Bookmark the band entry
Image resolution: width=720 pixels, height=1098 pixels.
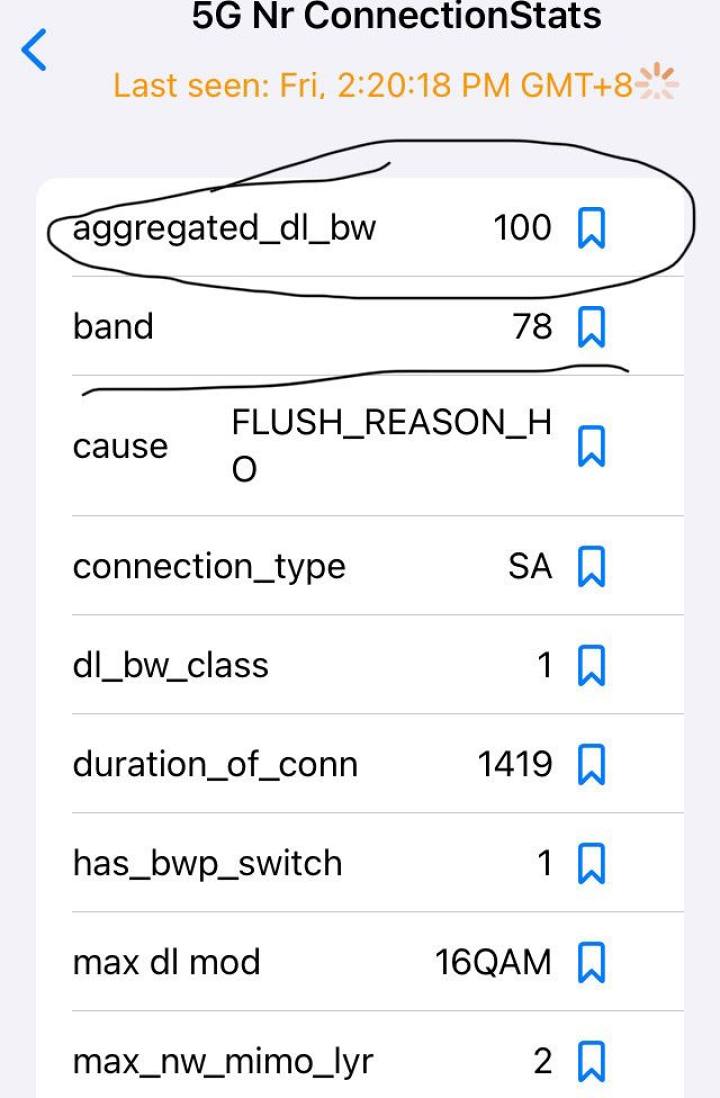click(593, 327)
